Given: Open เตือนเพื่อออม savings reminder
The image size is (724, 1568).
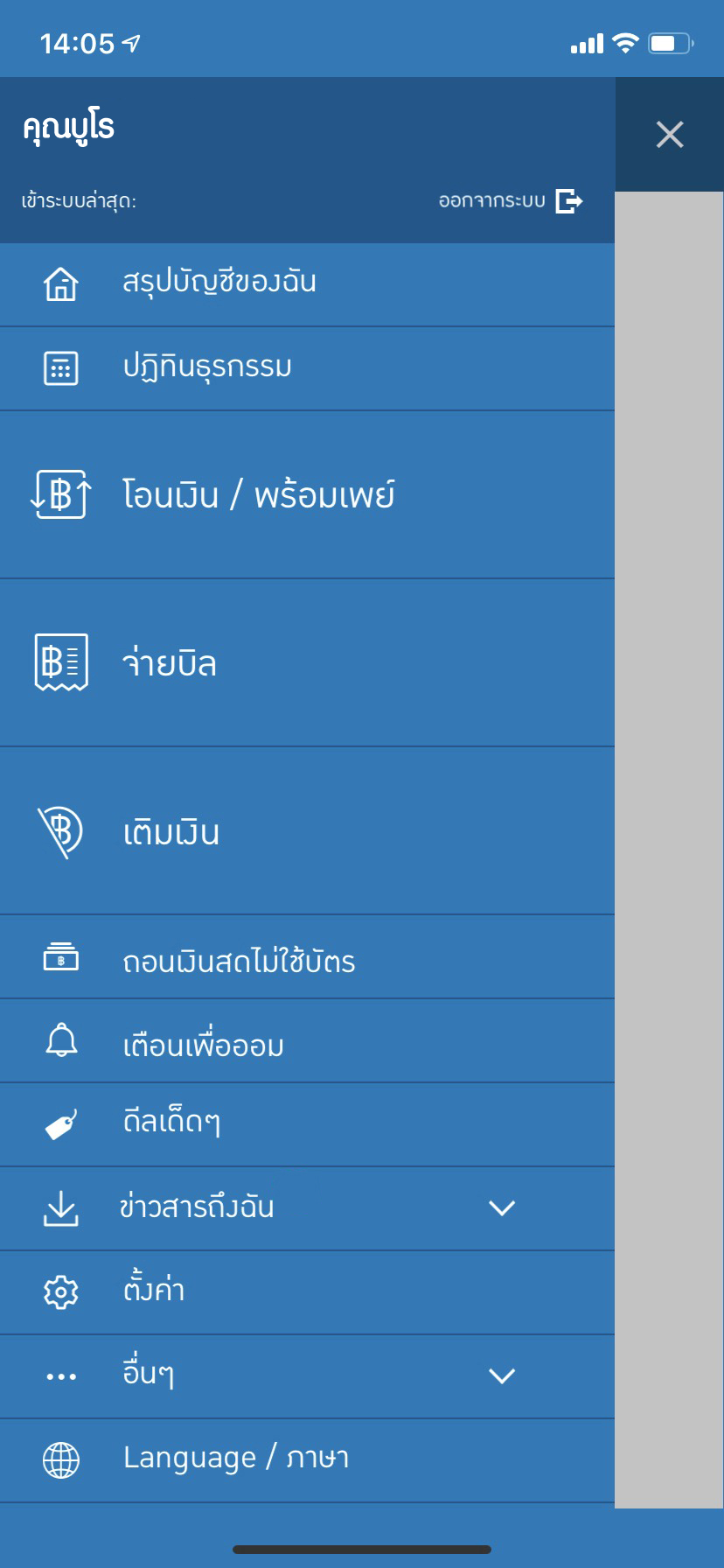Looking at the screenshot, I should [307, 1040].
